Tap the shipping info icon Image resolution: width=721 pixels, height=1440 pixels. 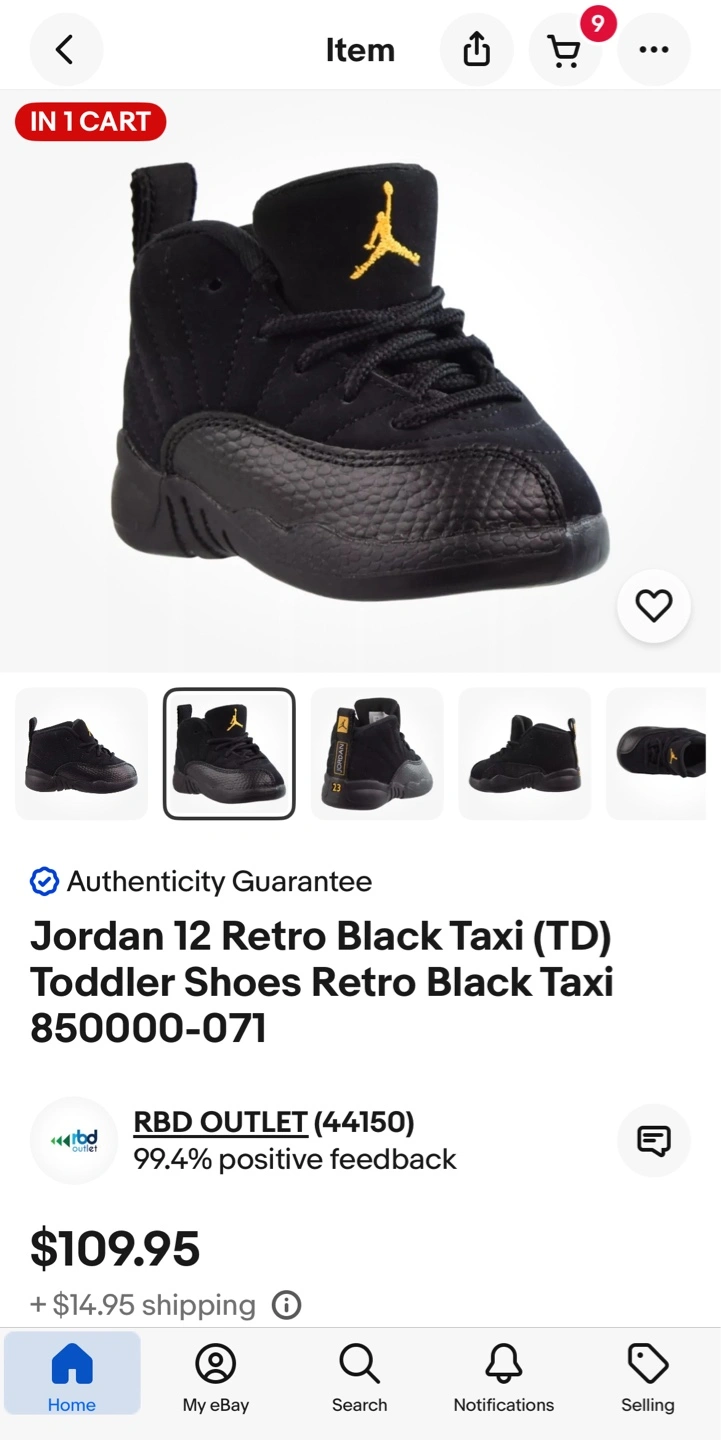click(287, 1305)
